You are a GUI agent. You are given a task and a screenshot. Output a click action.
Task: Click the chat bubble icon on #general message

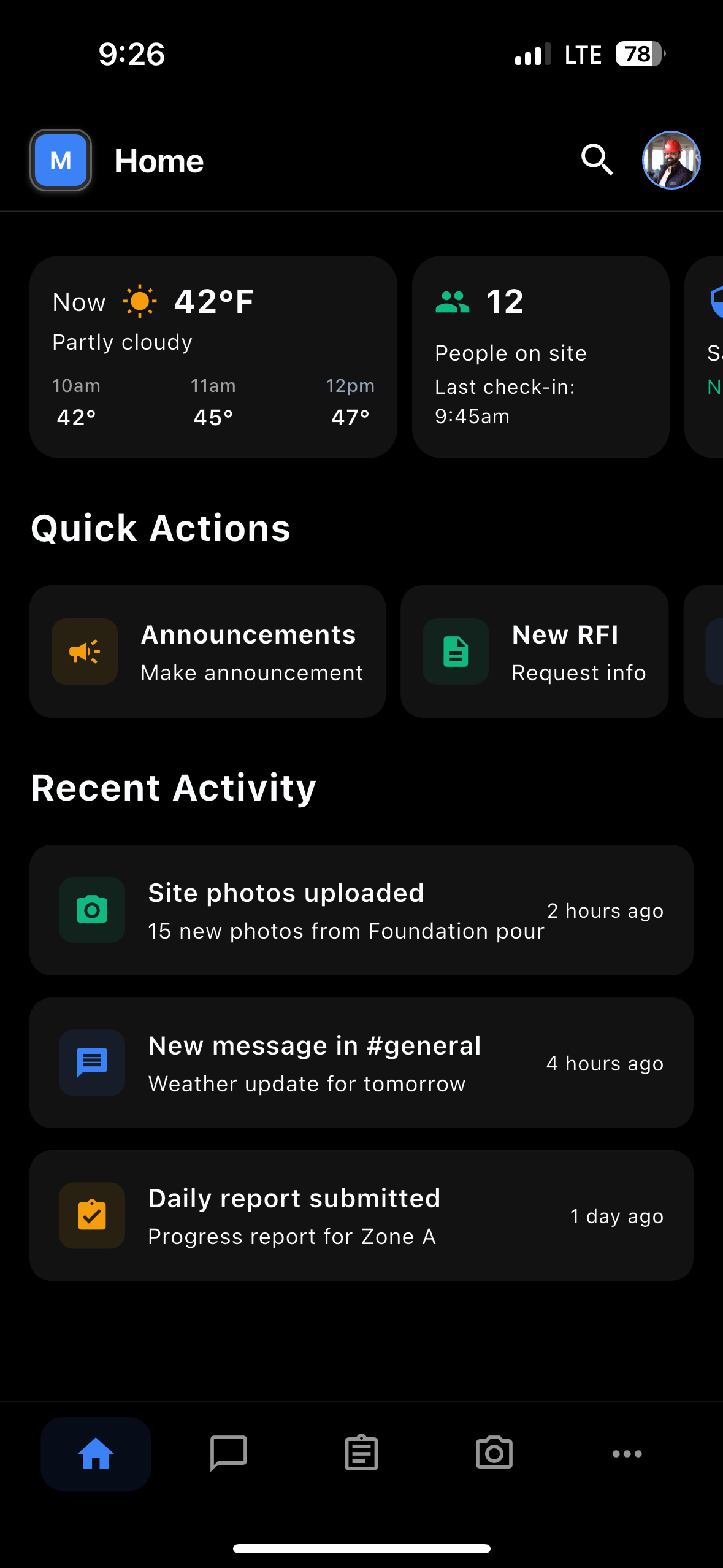point(91,1063)
